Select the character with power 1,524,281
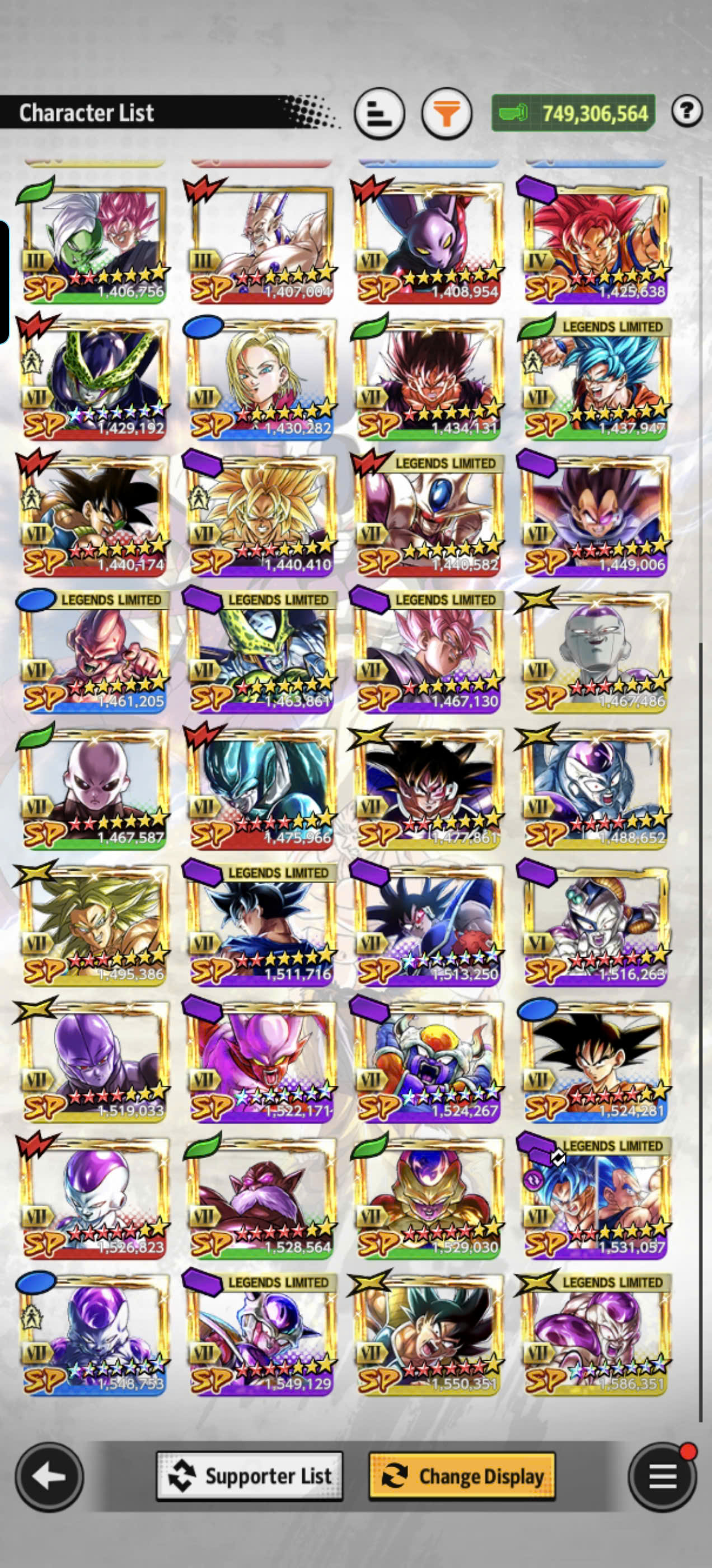The width and height of the screenshot is (712, 1568). 595,1061
